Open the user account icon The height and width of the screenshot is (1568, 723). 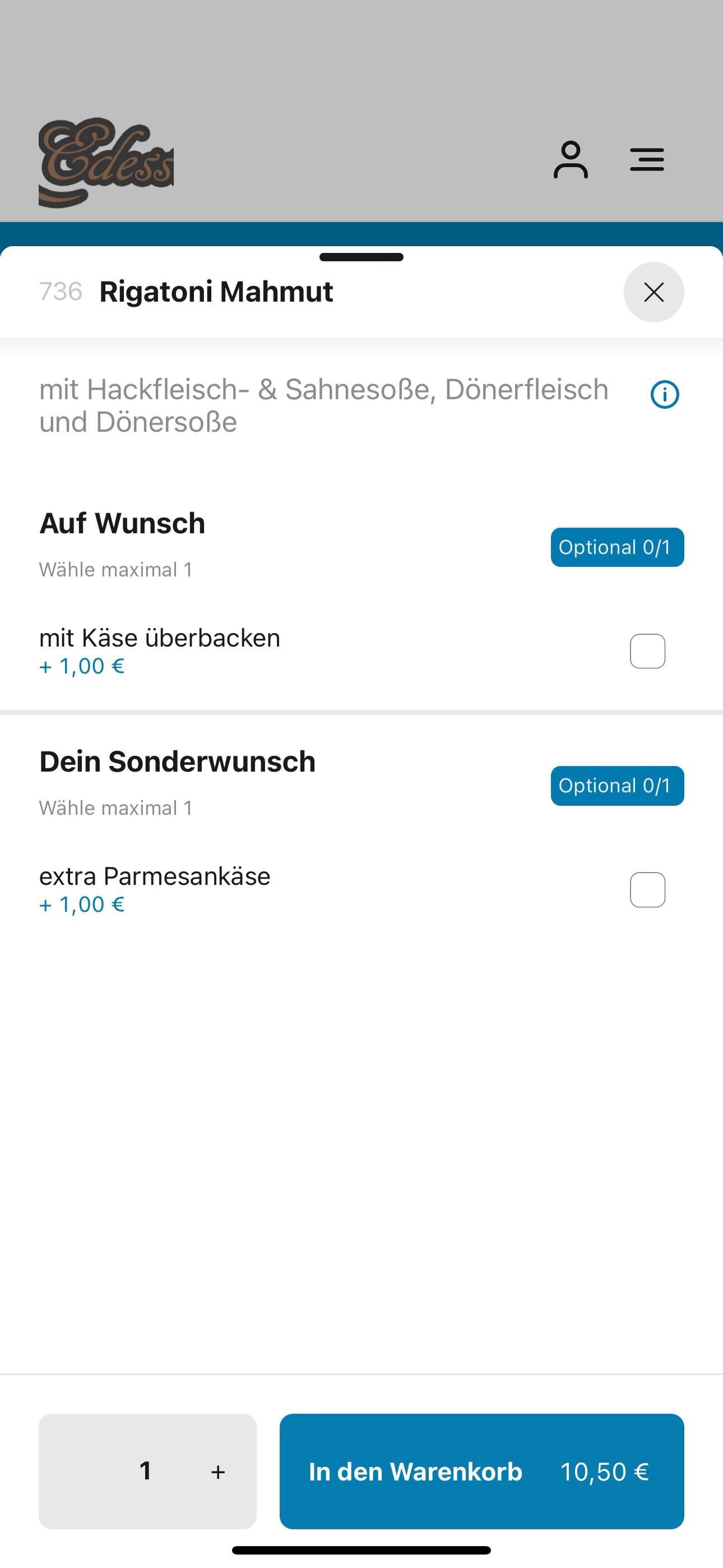click(570, 159)
